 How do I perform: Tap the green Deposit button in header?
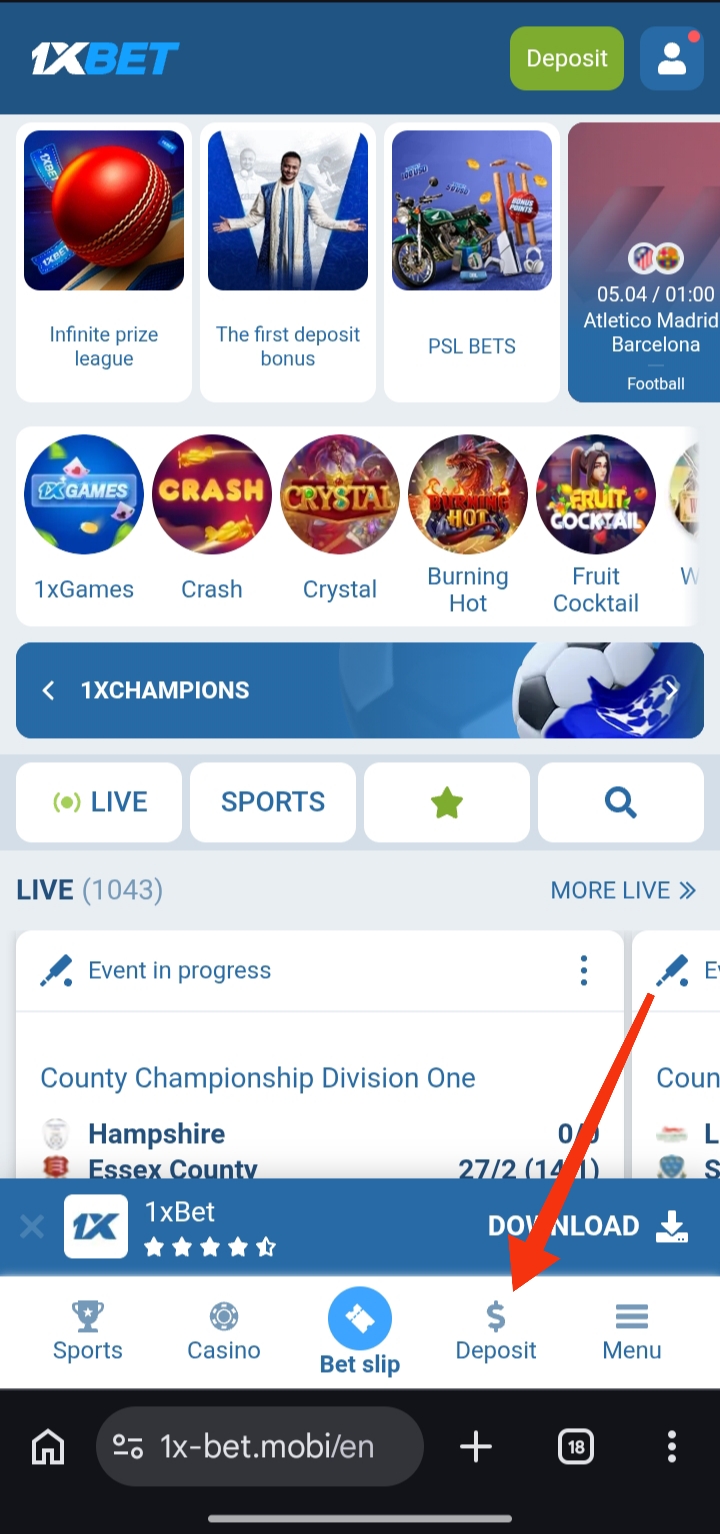(566, 59)
